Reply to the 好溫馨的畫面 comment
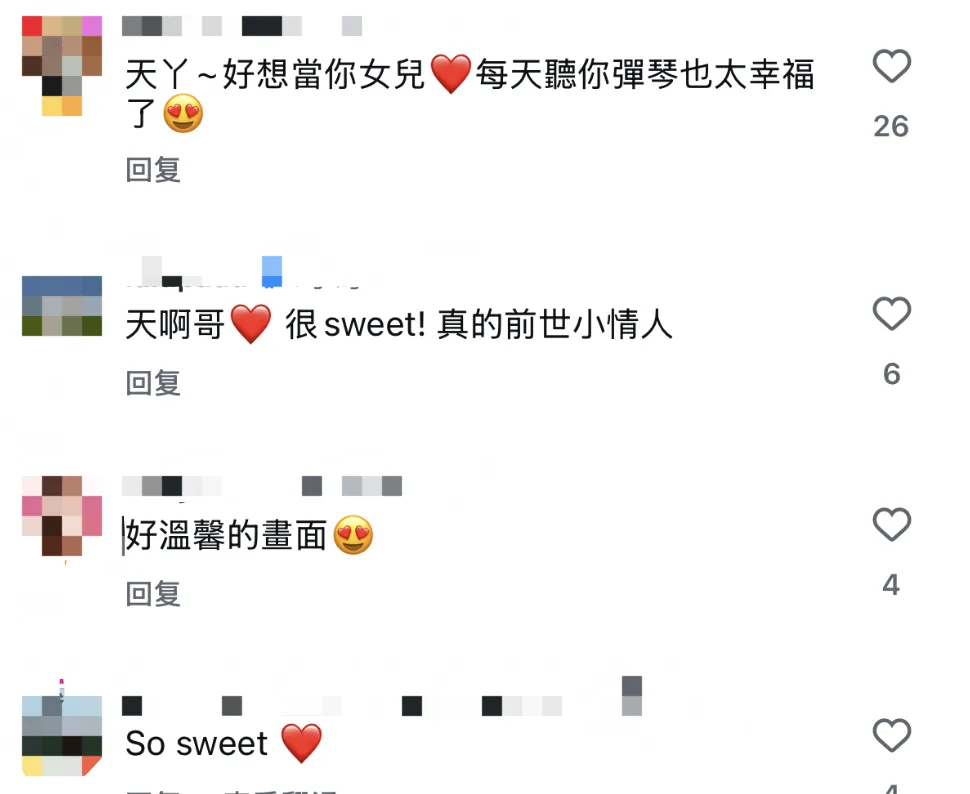Viewport: 970px width, 794px height. pyautogui.click(x=153, y=594)
